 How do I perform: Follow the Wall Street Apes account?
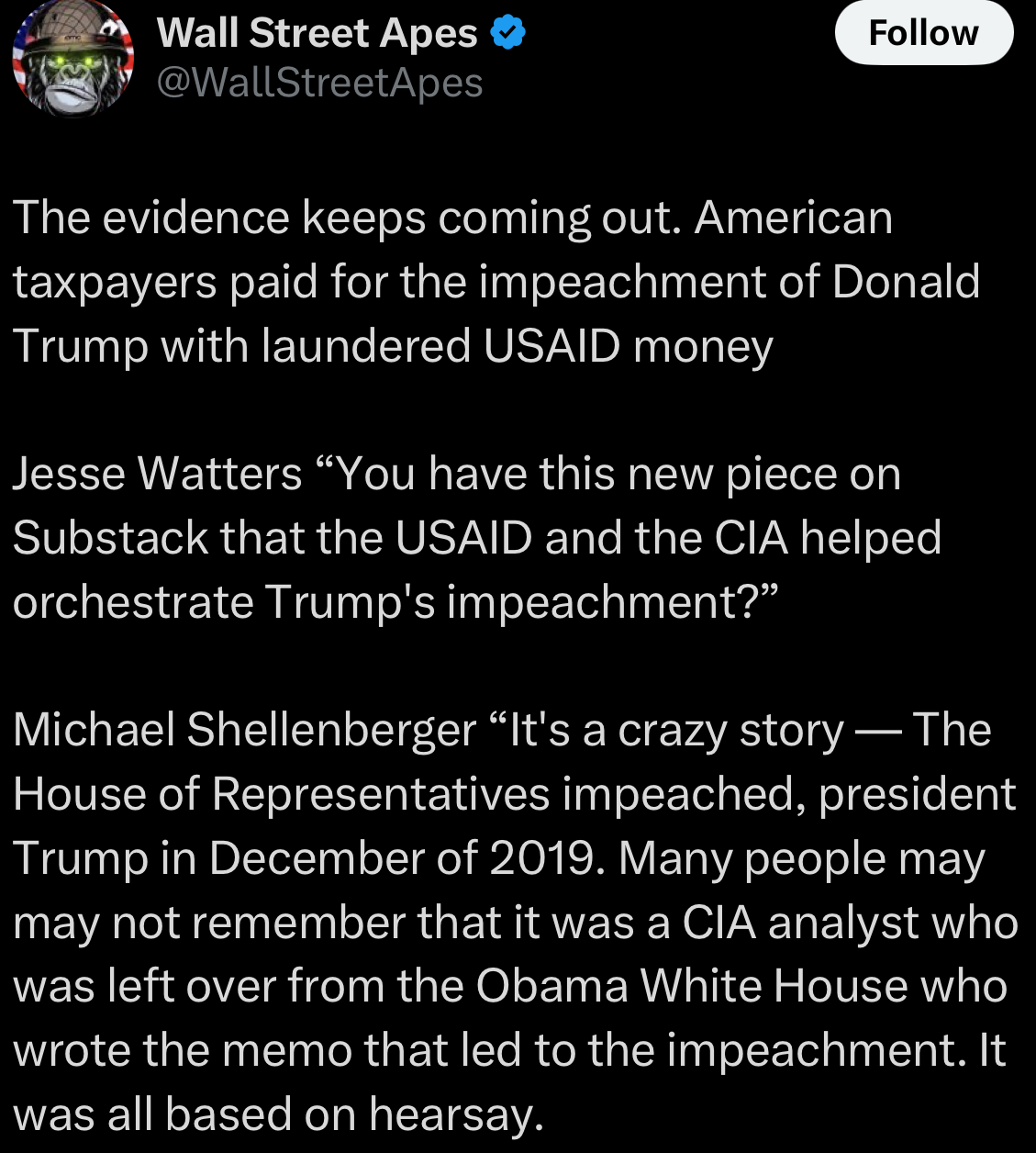click(923, 34)
